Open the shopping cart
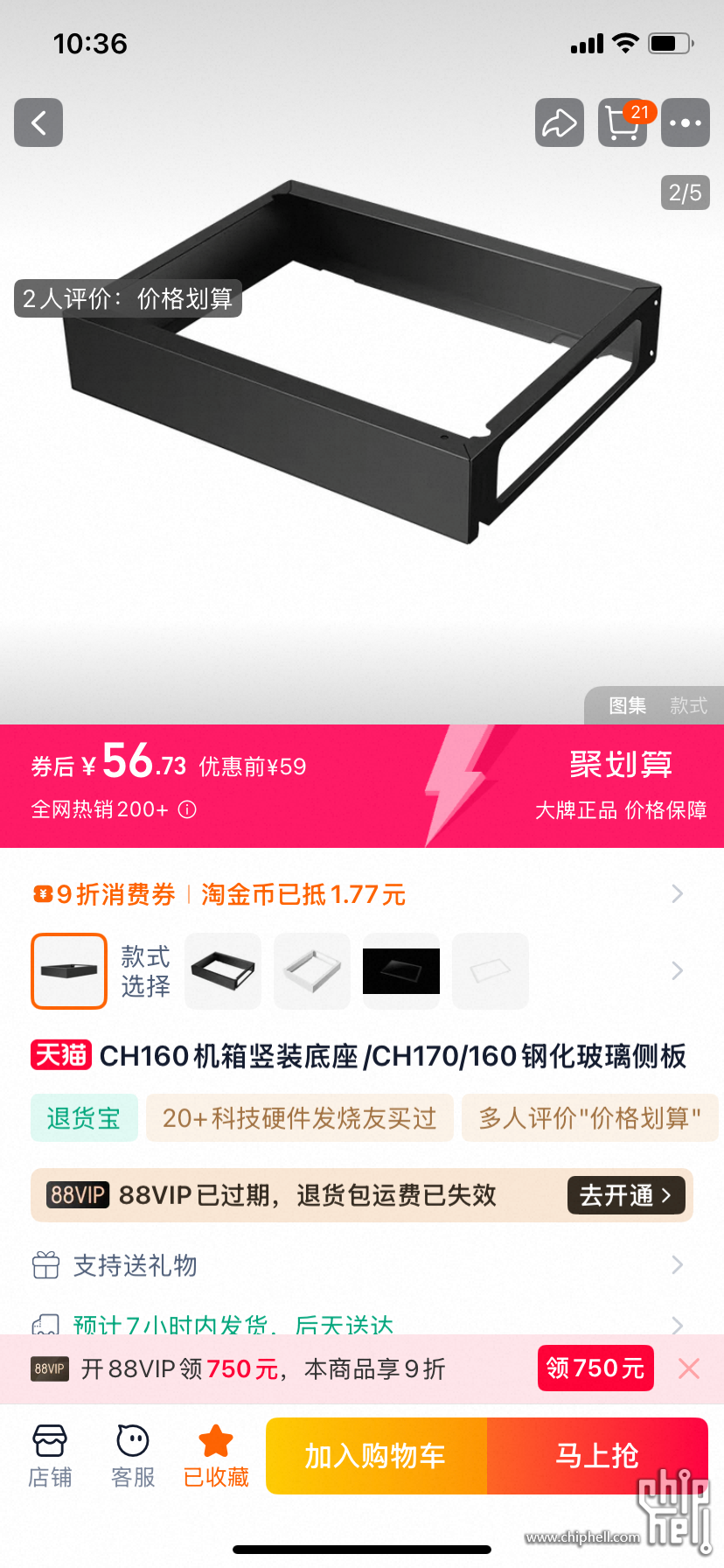Viewport: 724px width, 1568px height. click(x=622, y=122)
